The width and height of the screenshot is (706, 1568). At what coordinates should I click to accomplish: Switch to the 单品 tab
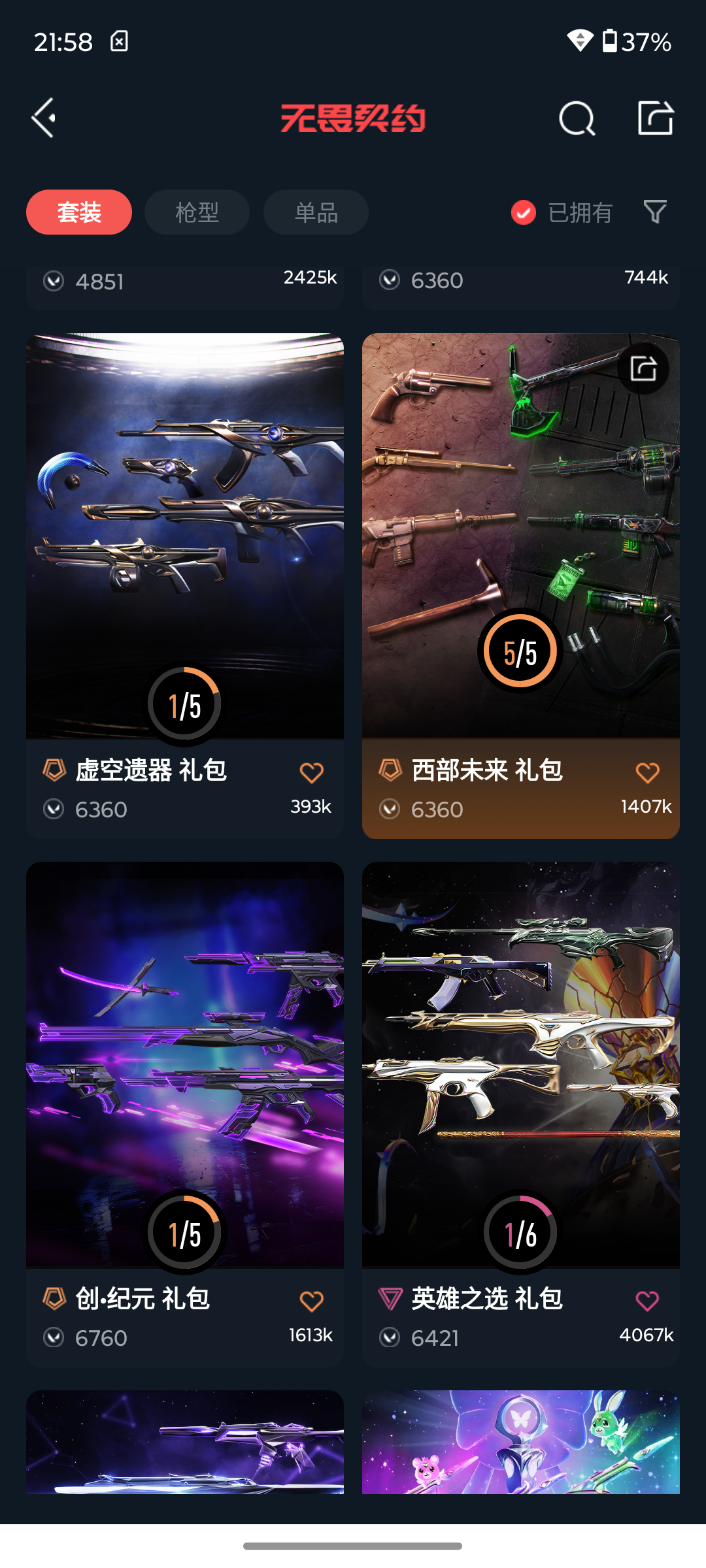pyautogui.click(x=316, y=212)
